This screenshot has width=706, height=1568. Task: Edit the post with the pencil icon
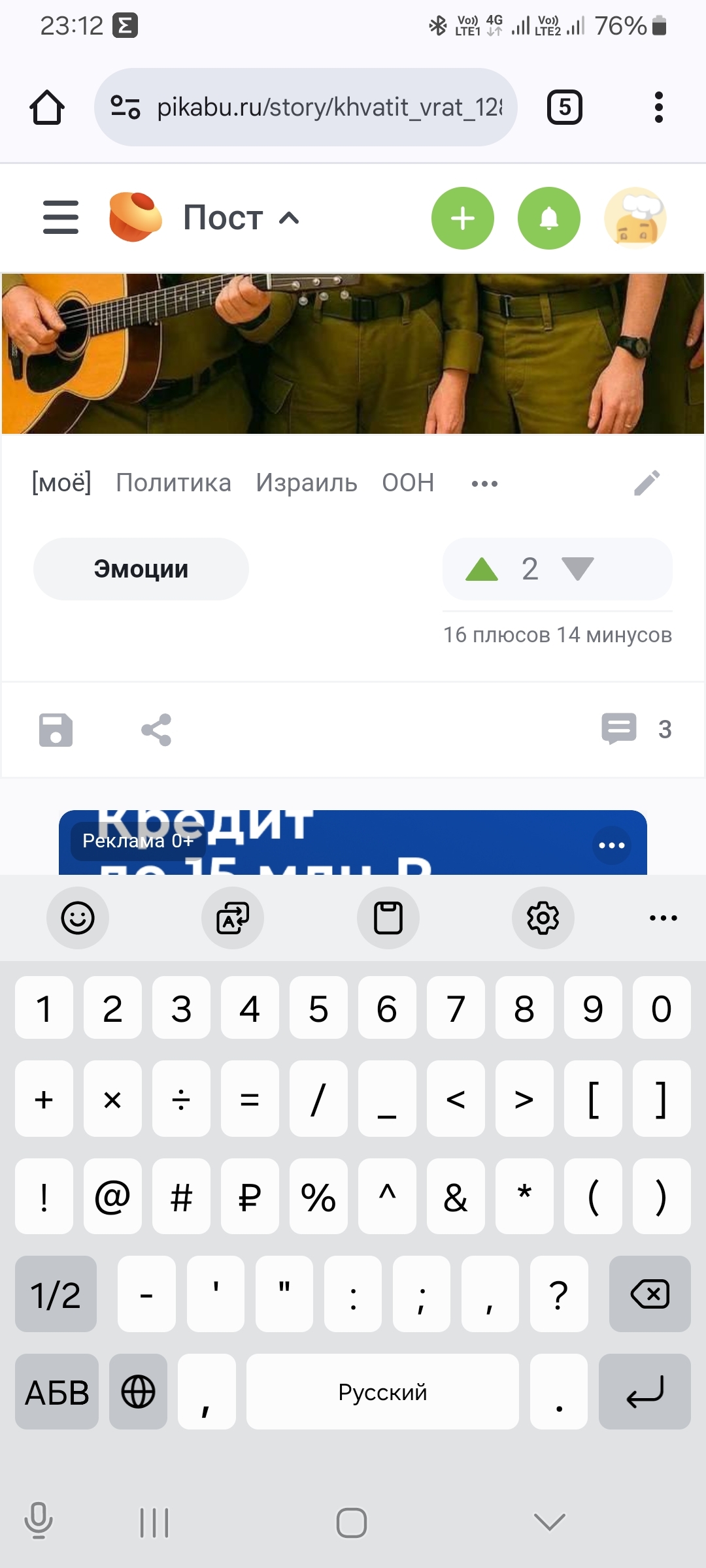pyautogui.click(x=647, y=483)
